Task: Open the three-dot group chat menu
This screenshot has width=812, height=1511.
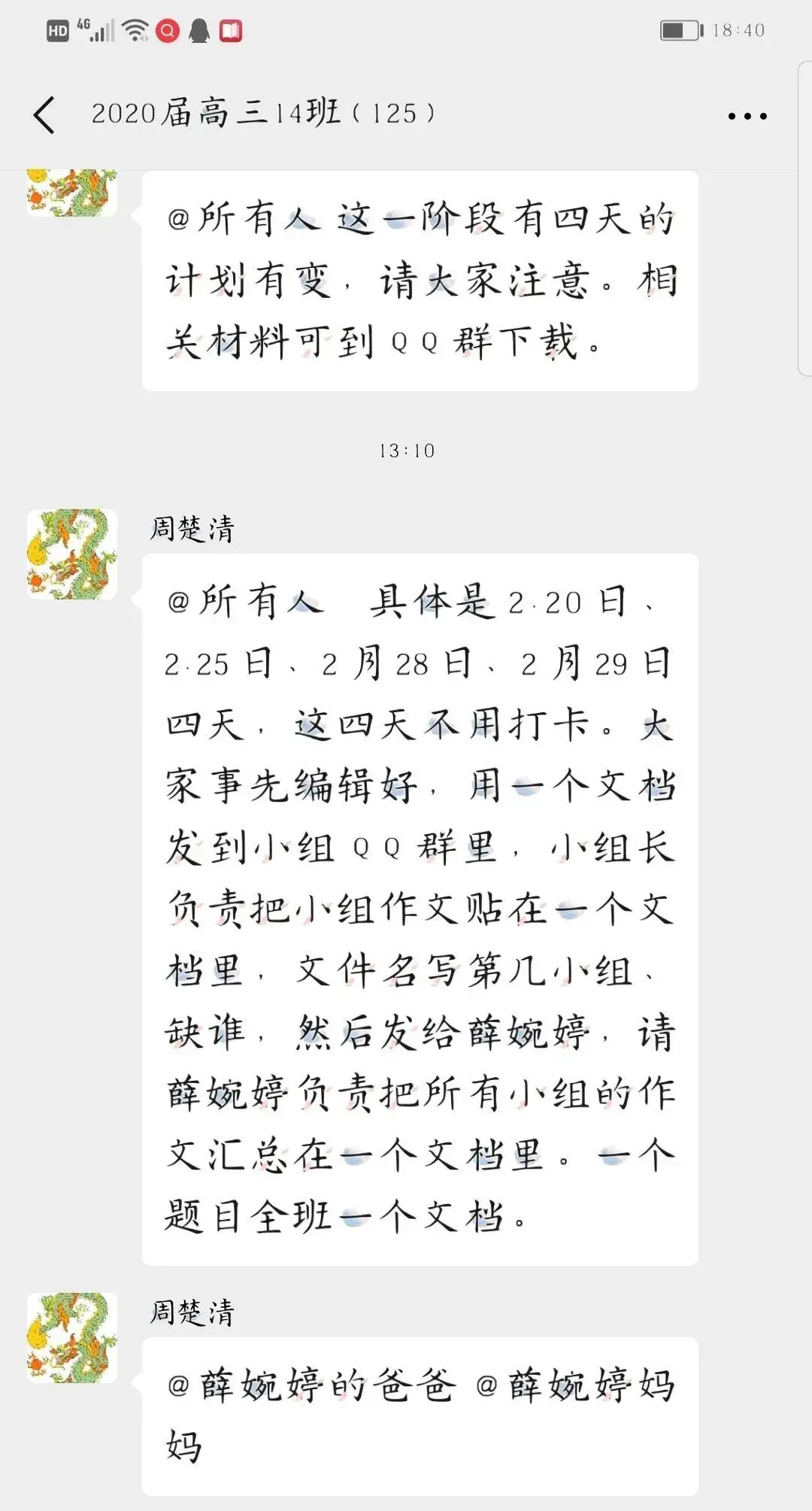Action: tap(747, 116)
